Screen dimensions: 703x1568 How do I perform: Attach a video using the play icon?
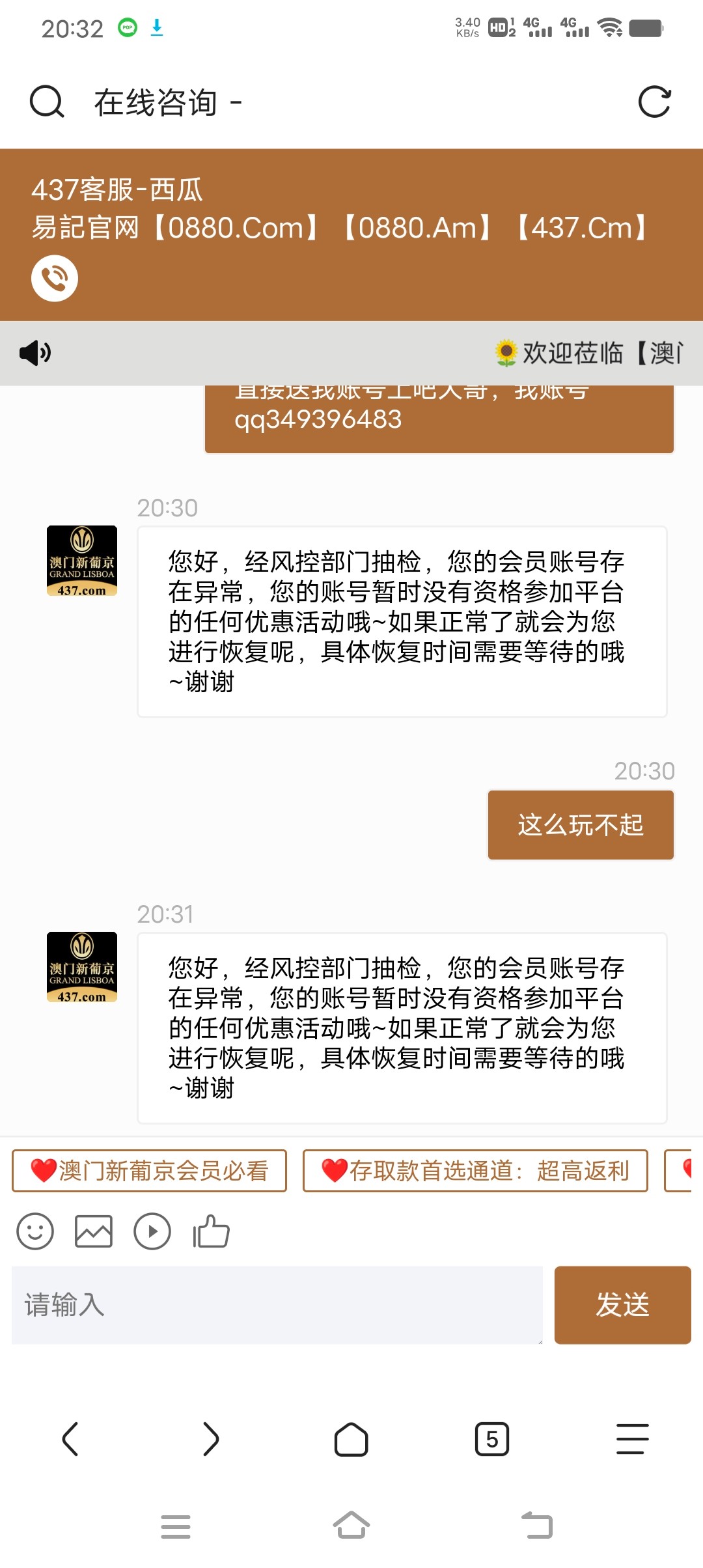pos(152,1231)
